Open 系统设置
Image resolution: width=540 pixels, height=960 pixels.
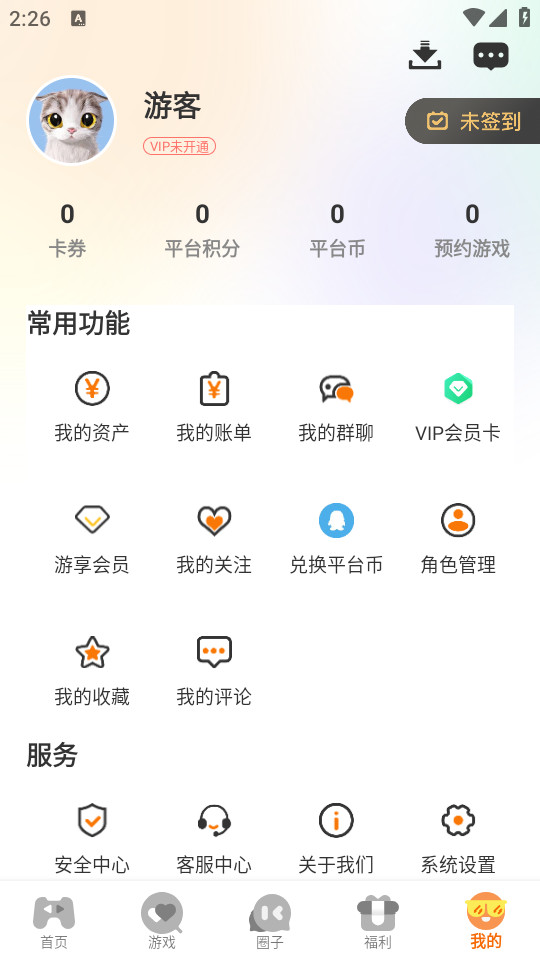[458, 838]
